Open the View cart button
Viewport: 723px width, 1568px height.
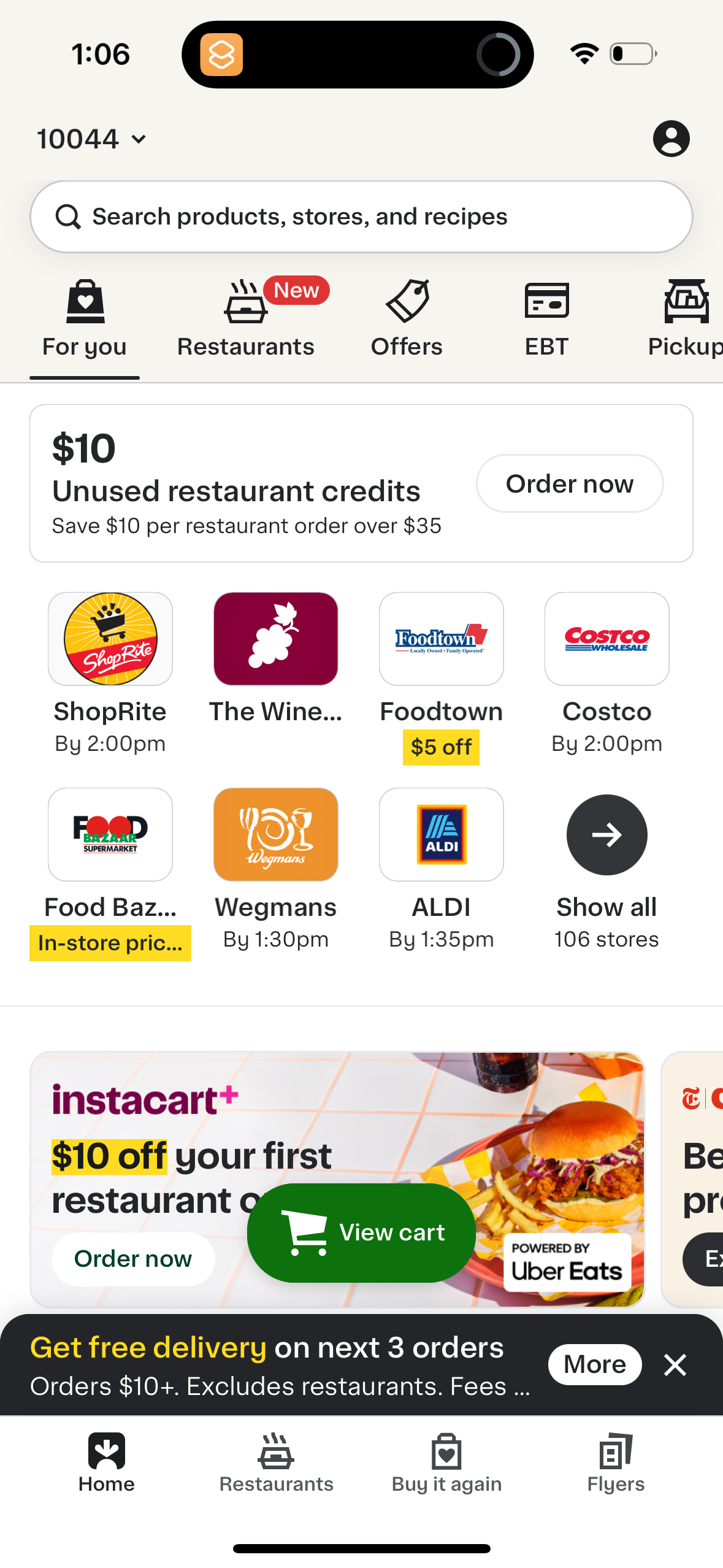click(361, 1232)
